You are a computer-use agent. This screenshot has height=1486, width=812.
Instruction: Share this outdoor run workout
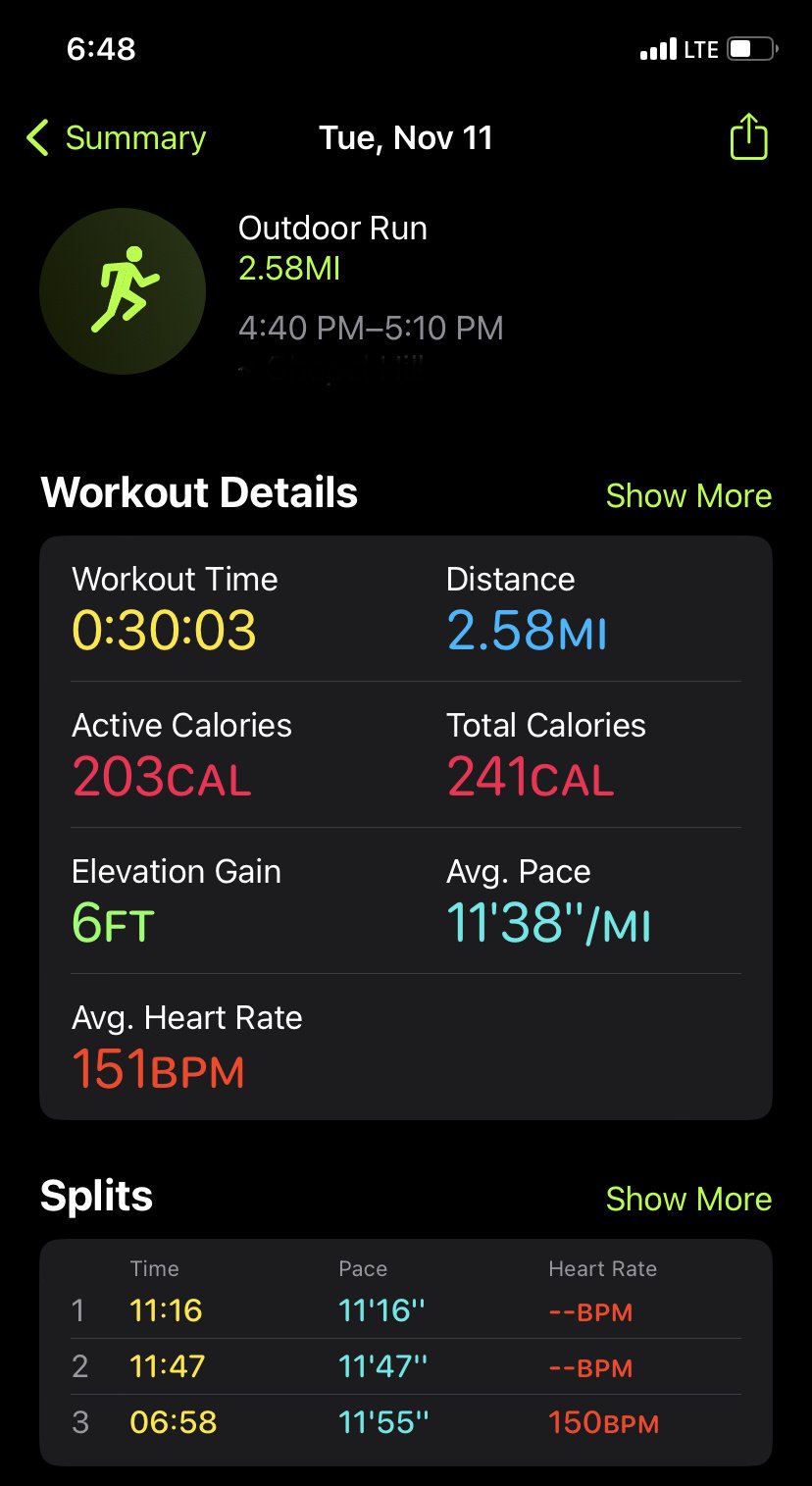pos(748,137)
